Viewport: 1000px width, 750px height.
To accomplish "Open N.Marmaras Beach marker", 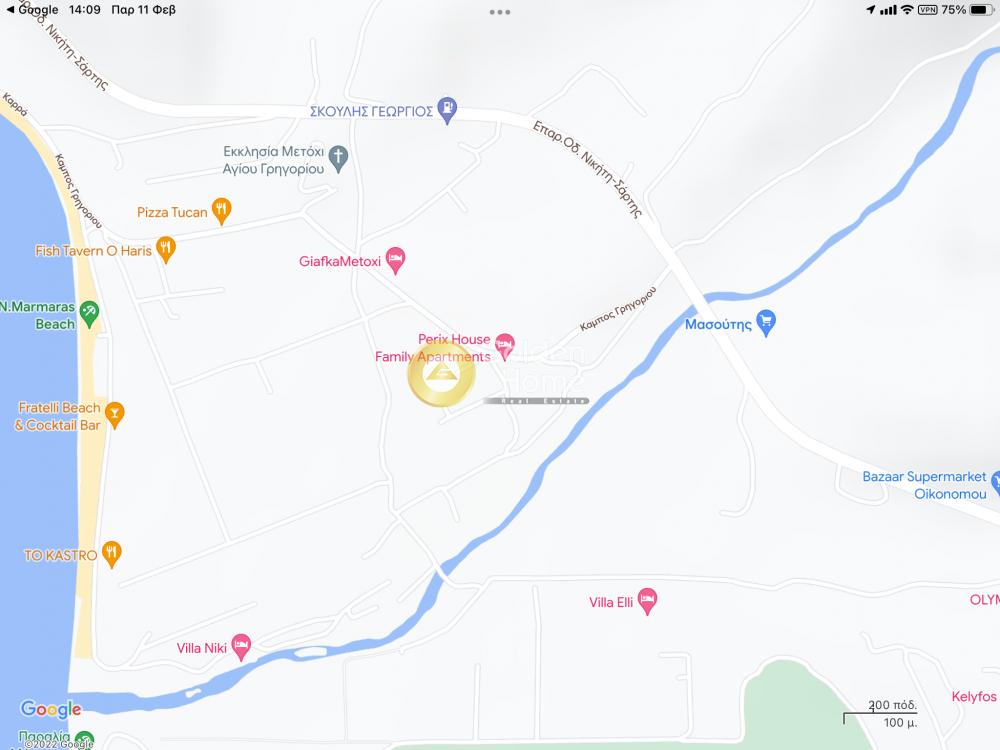I will click(x=89, y=314).
